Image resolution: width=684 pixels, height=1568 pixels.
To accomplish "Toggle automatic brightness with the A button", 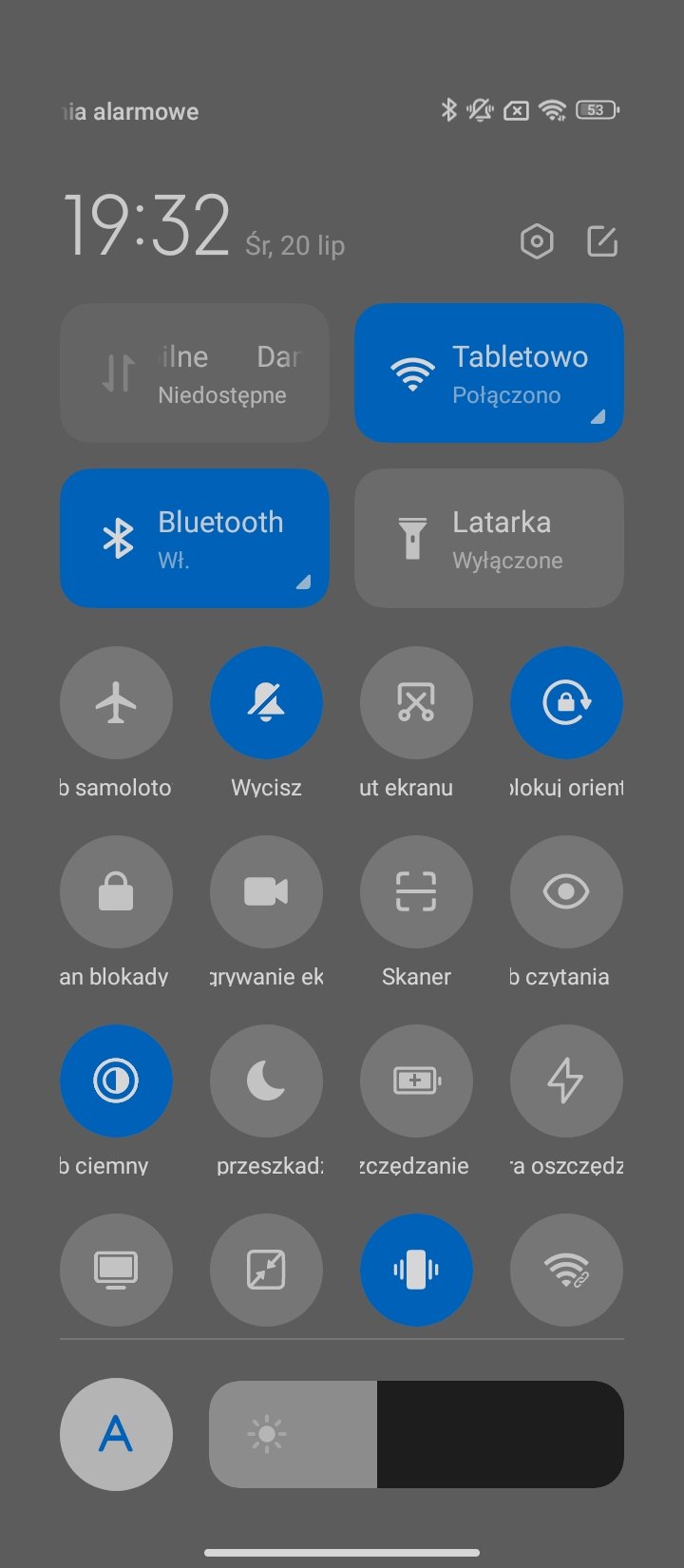I will (x=116, y=1434).
